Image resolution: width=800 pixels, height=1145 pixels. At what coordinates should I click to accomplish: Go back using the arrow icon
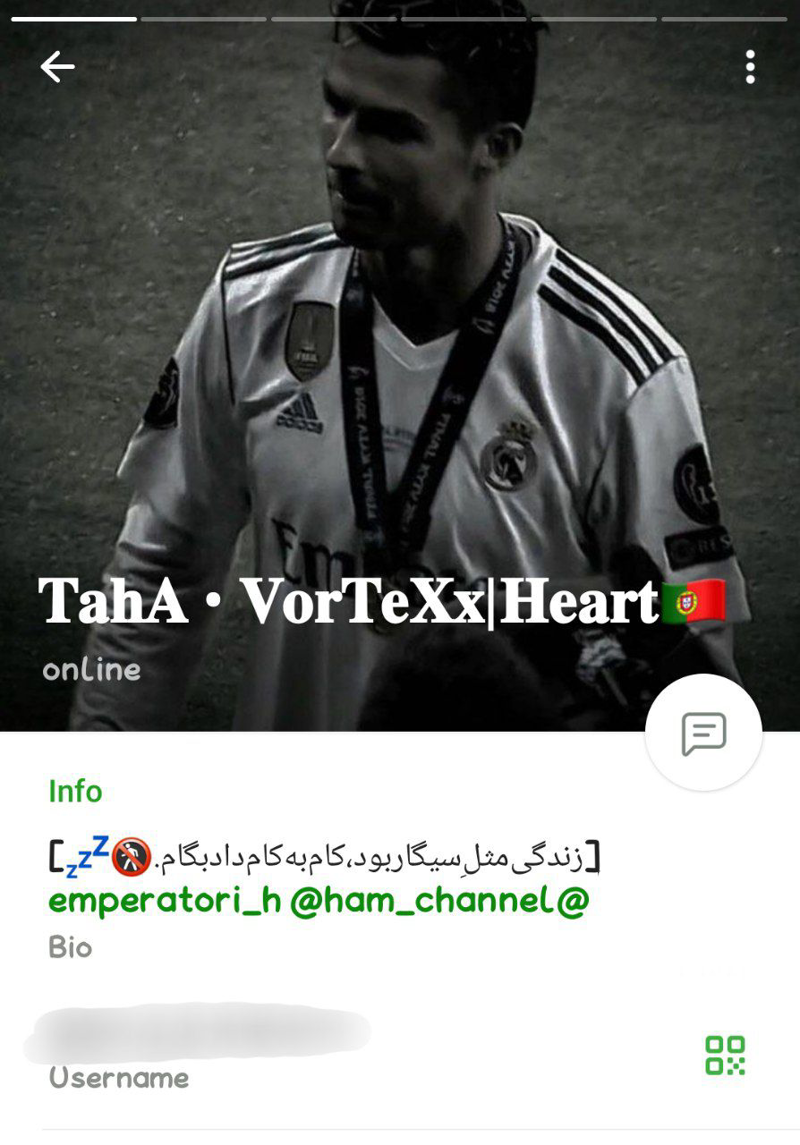(57, 67)
